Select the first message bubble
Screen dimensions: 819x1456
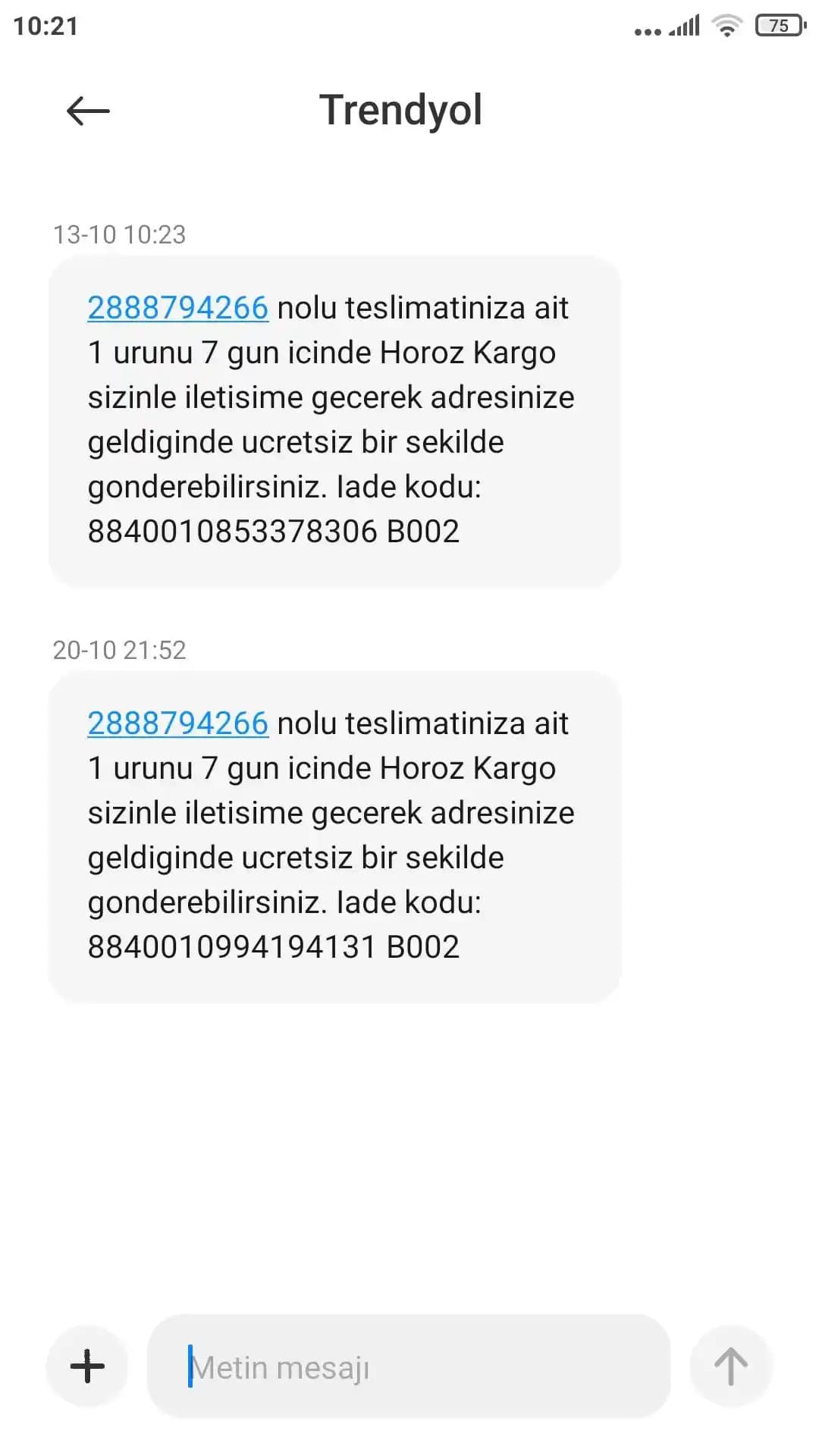334,419
